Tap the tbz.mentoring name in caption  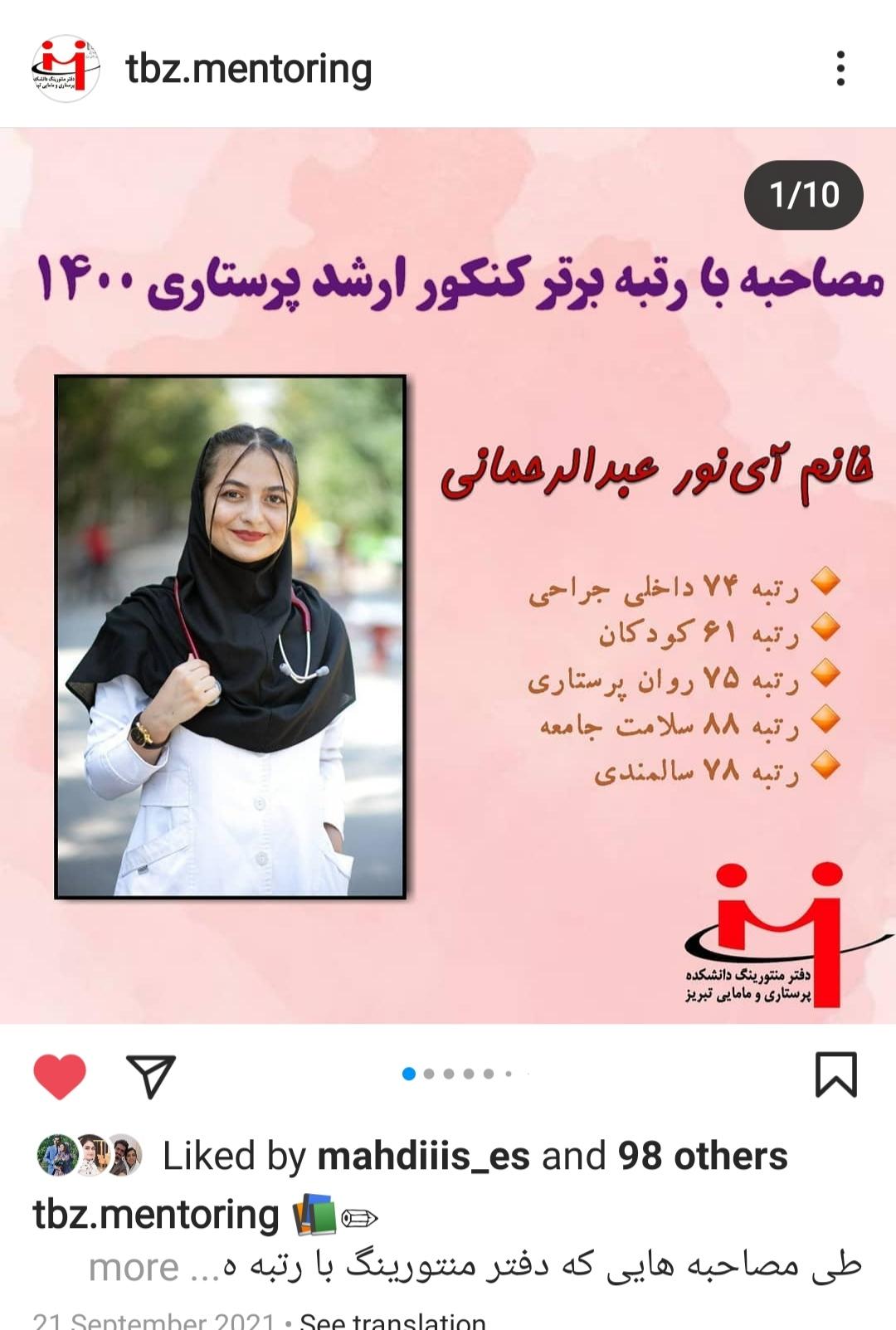[x=156, y=1215]
